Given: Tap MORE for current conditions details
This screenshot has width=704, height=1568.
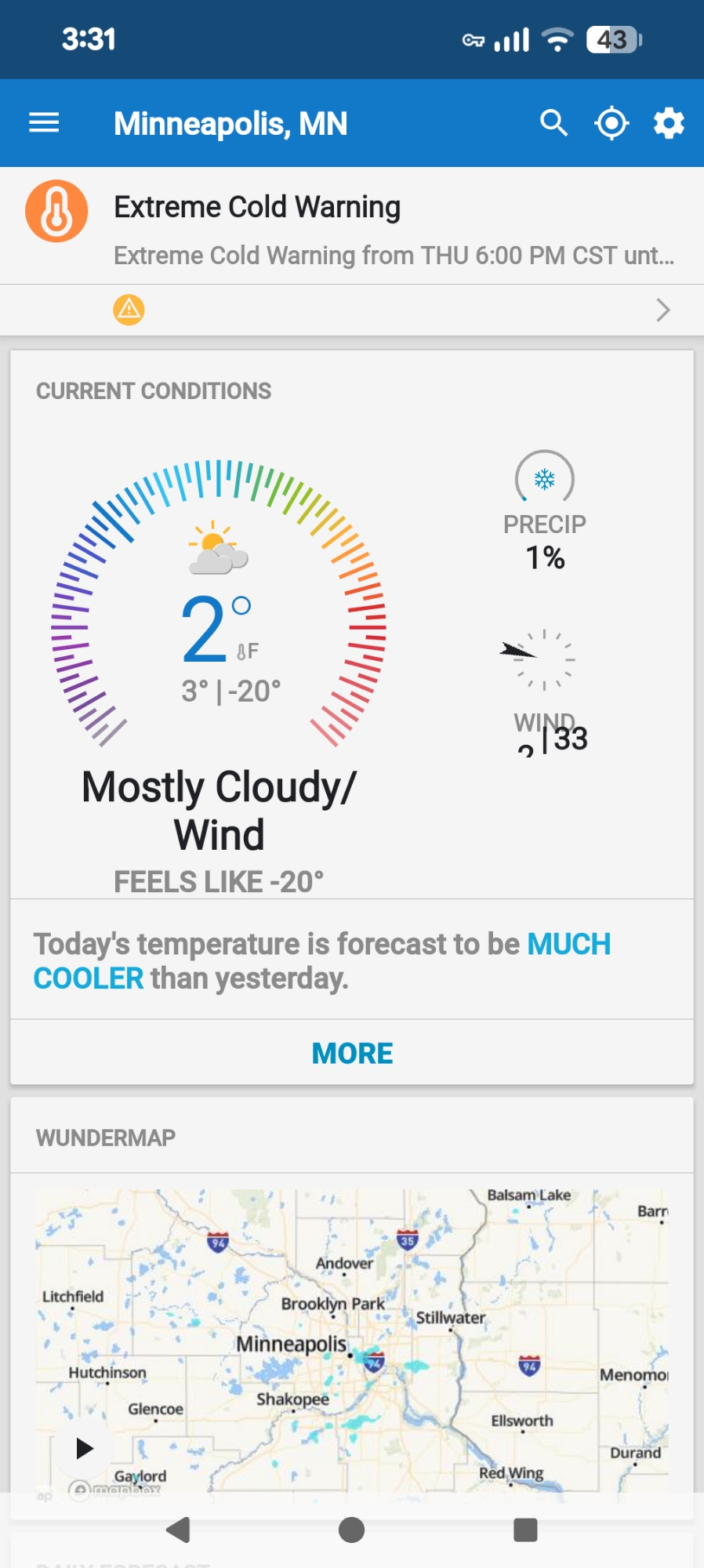Looking at the screenshot, I should coord(352,1053).
